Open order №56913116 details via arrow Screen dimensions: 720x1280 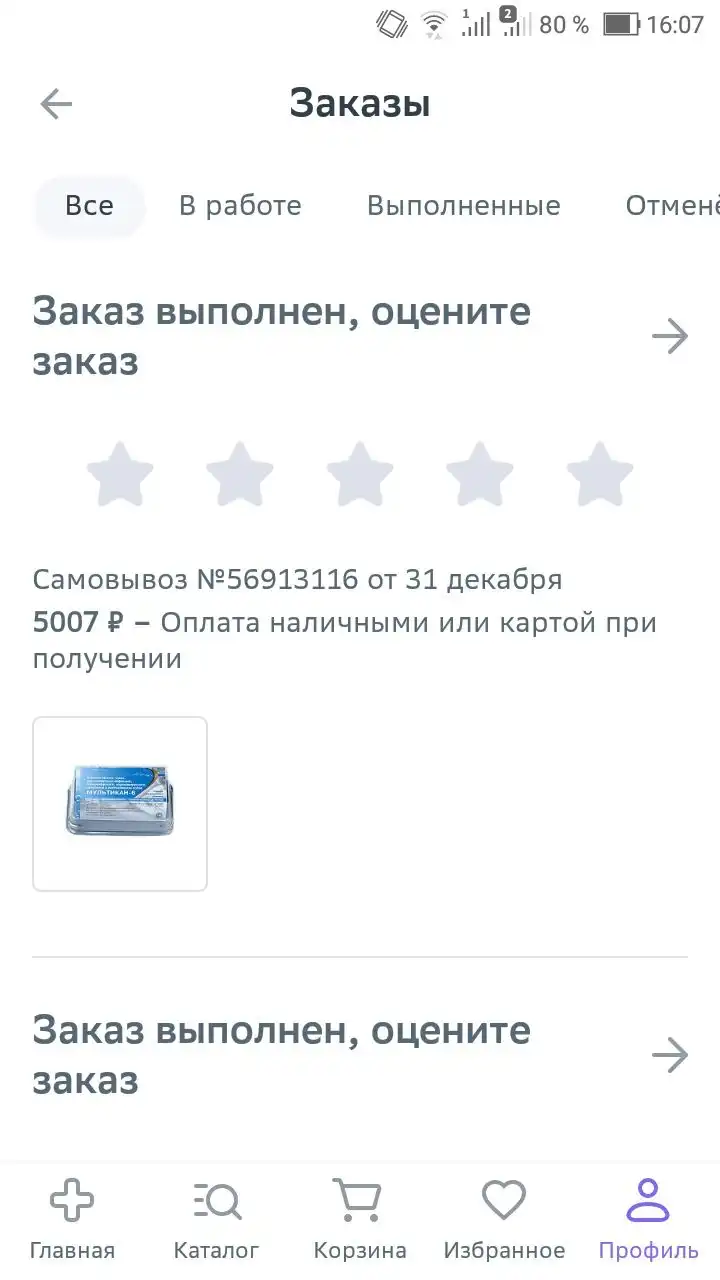[x=670, y=336]
